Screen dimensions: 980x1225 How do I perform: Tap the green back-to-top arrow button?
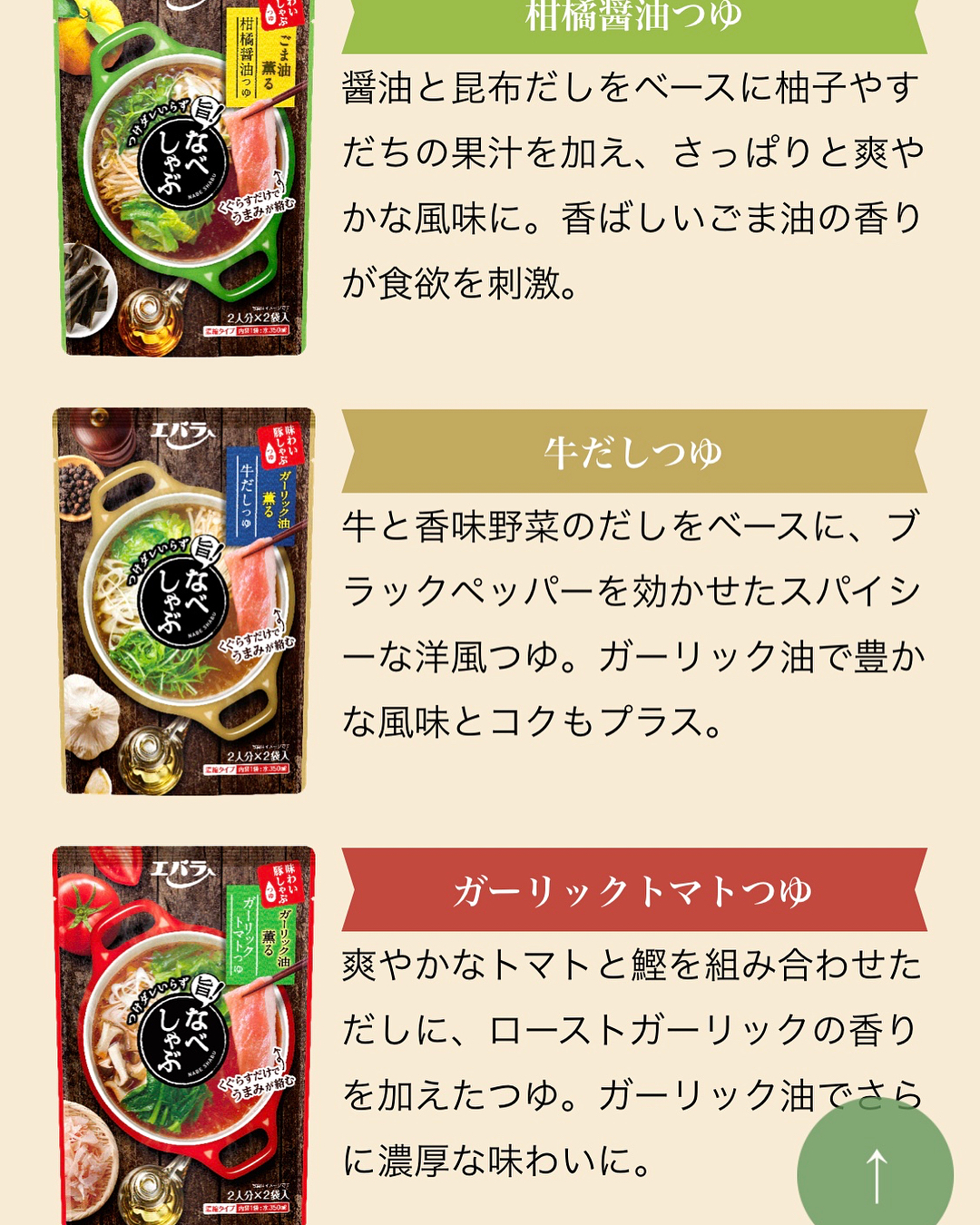[x=875, y=1173]
